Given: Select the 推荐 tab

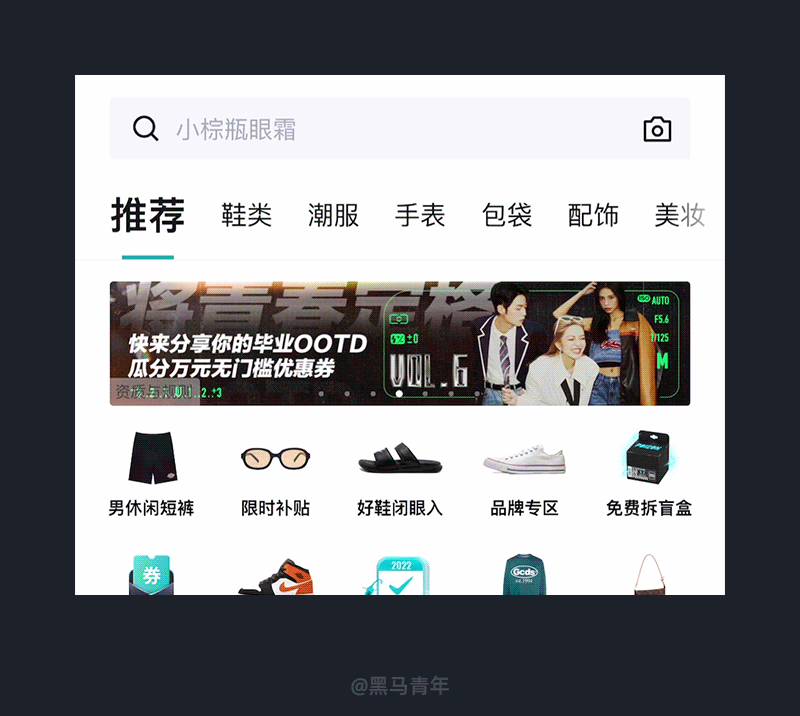Looking at the screenshot, I should pos(148,215).
